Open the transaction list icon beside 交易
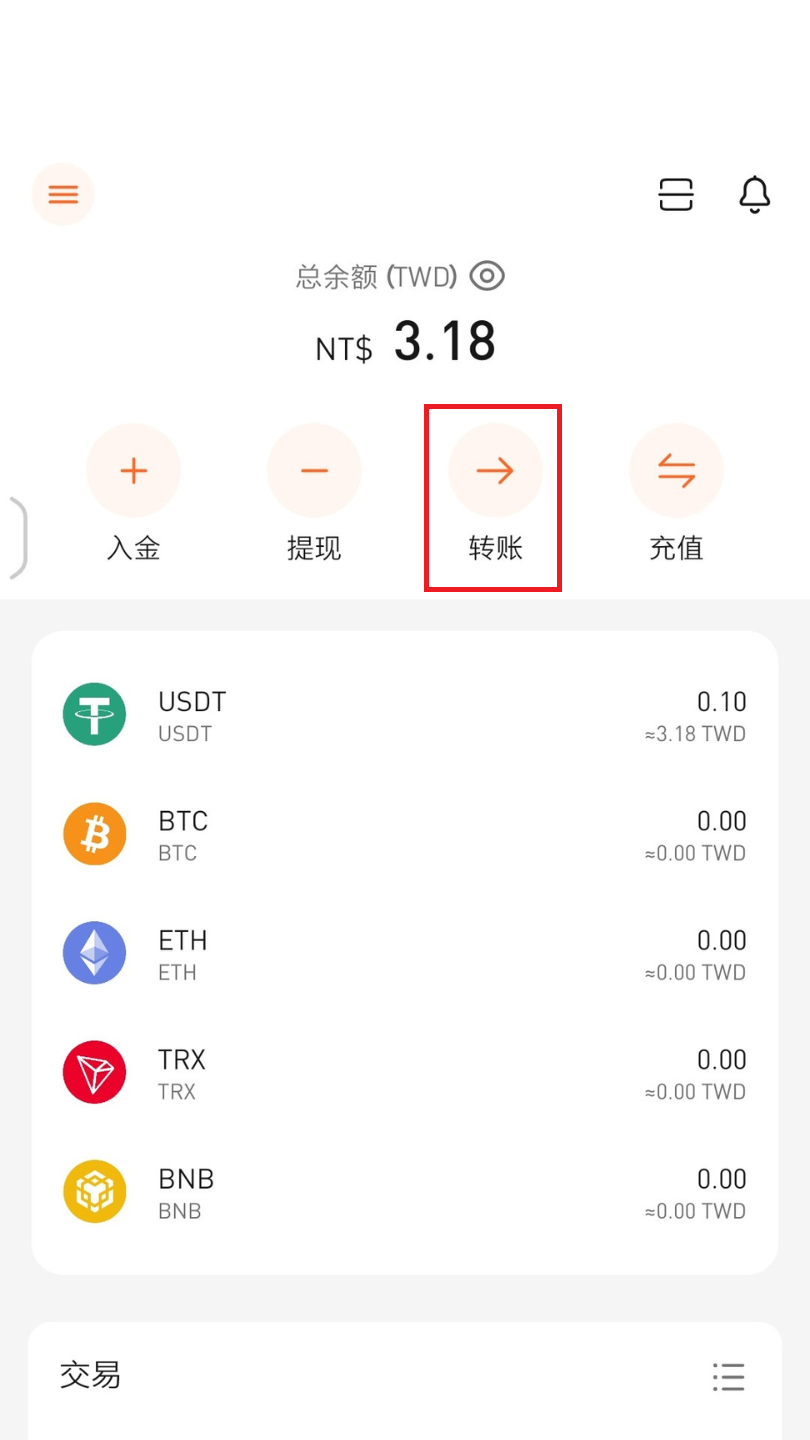Viewport: 810px width, 1440px height. (x=728, y=1377)
